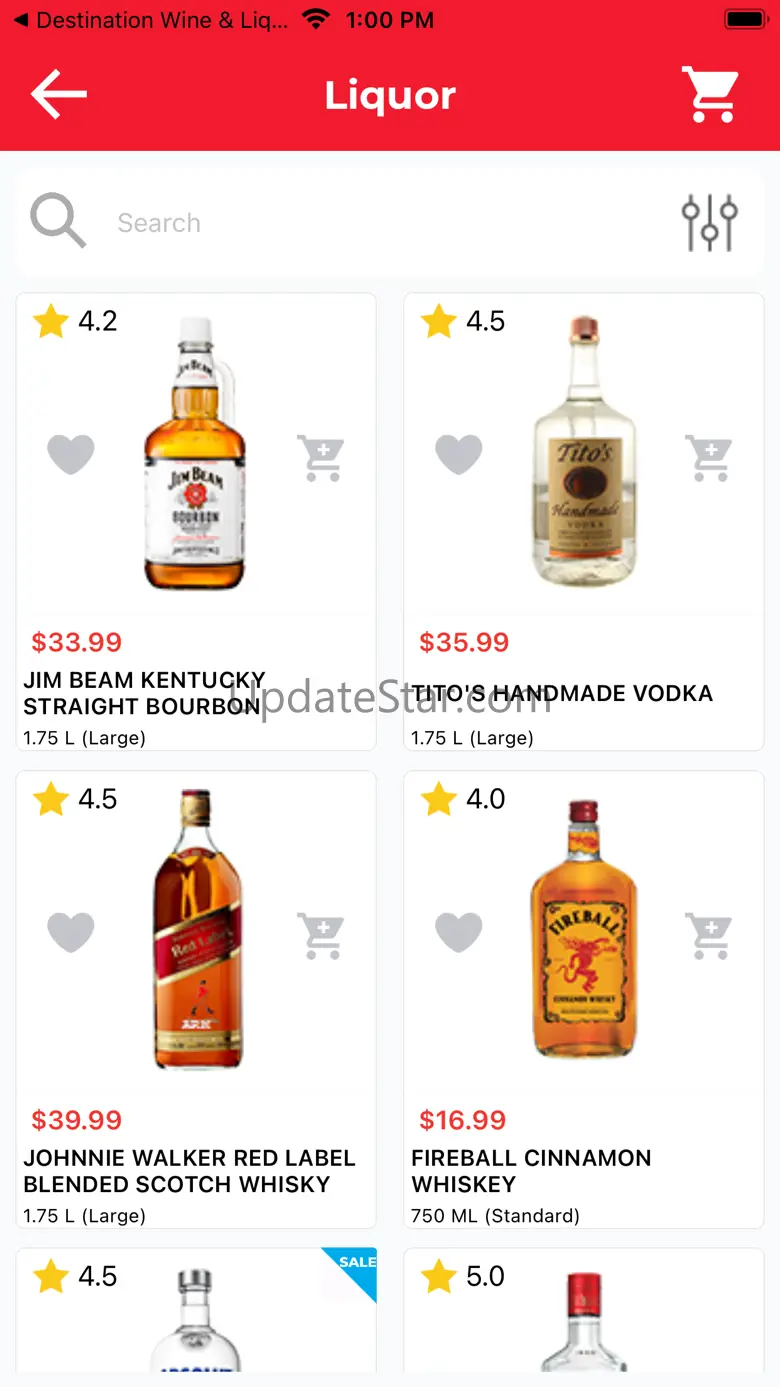Return to Destination Wine & Liq... app

coord(150,20)
